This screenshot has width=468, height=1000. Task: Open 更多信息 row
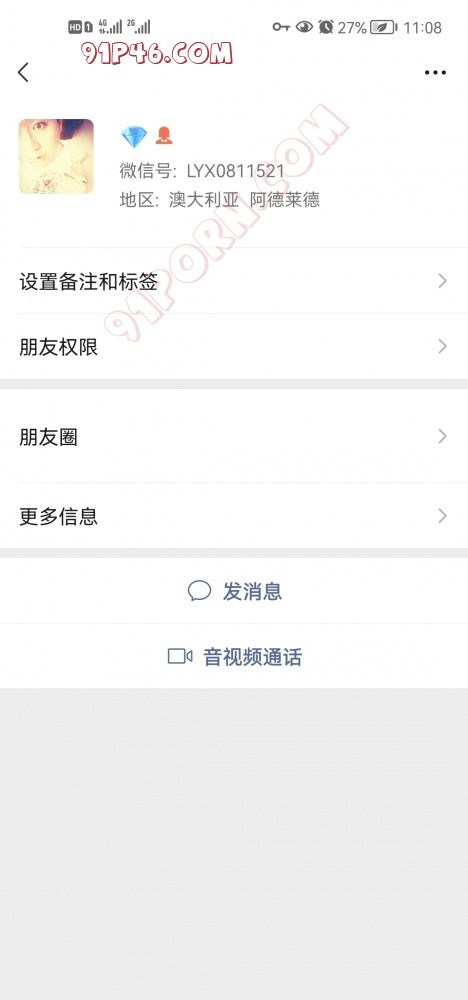point(234,516)
